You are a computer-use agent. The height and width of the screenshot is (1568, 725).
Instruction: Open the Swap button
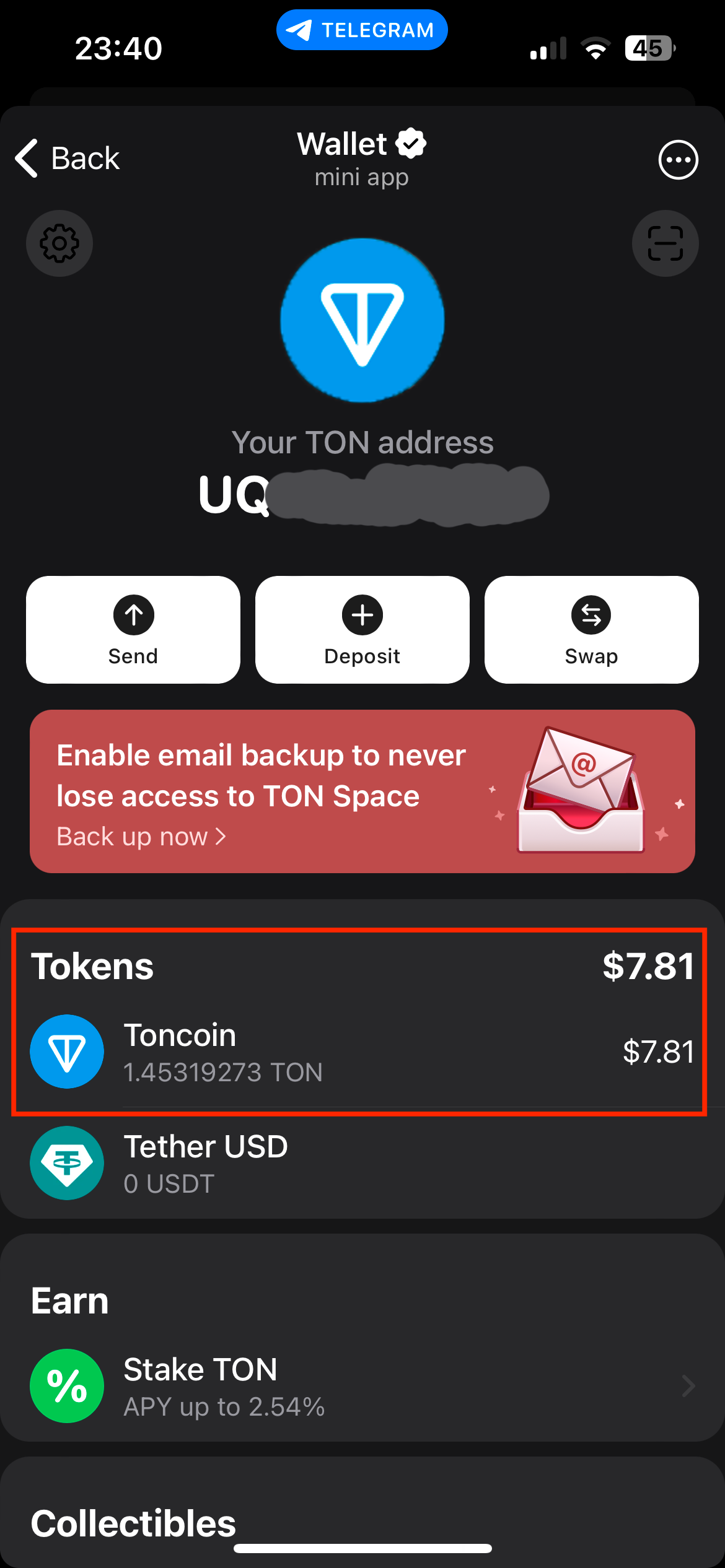coord(591,630)
